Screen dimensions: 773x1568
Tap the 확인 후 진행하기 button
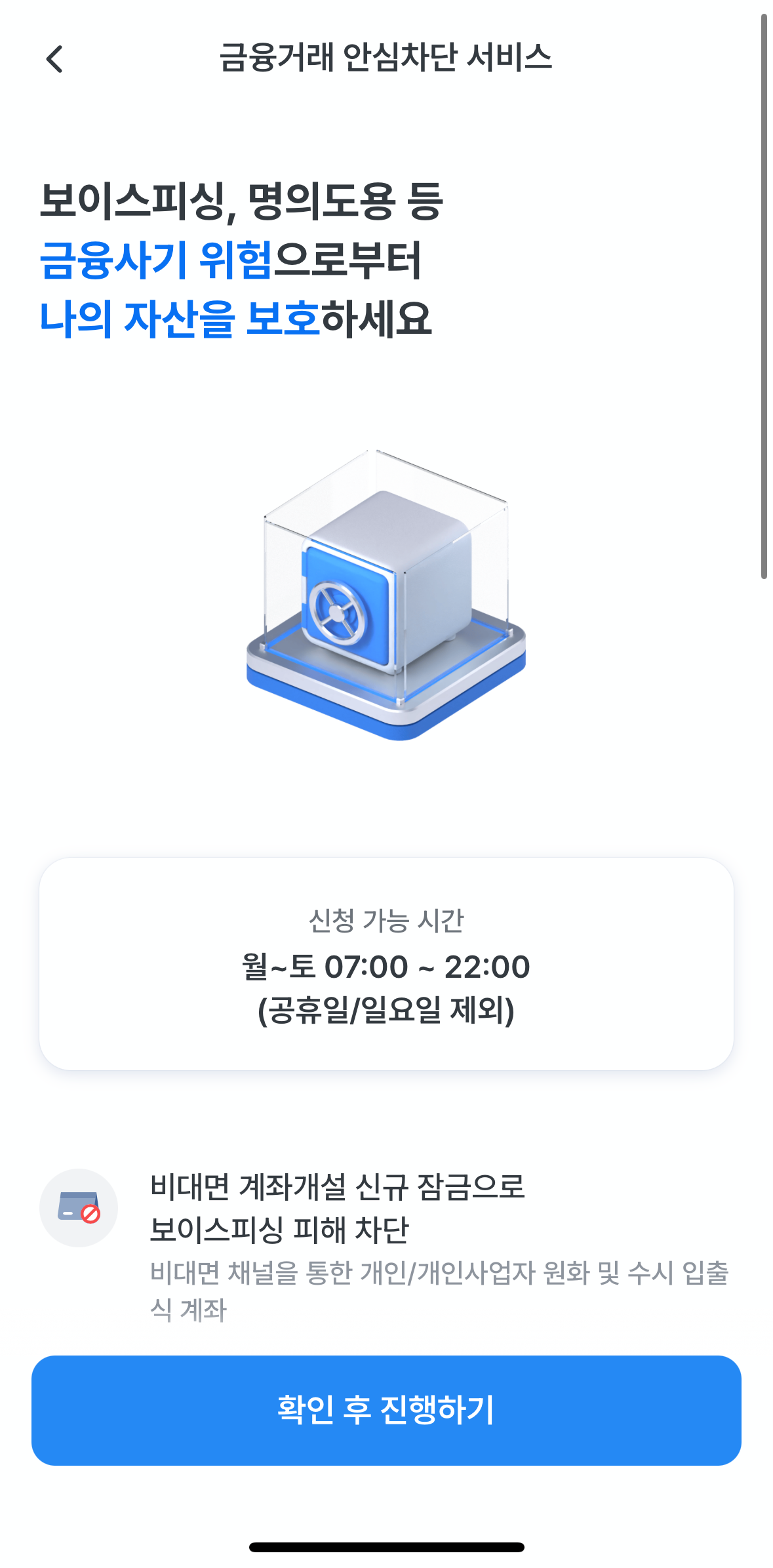coord(386,1409)
